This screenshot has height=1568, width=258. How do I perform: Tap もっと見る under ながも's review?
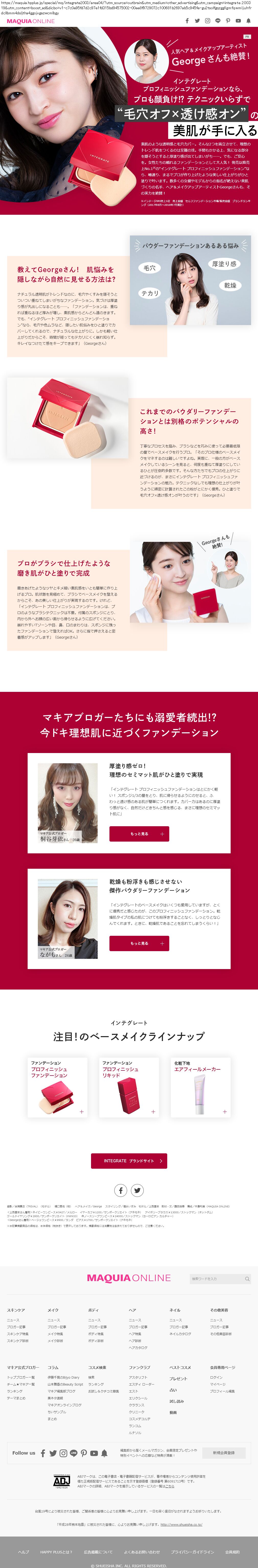click(139, 943)
